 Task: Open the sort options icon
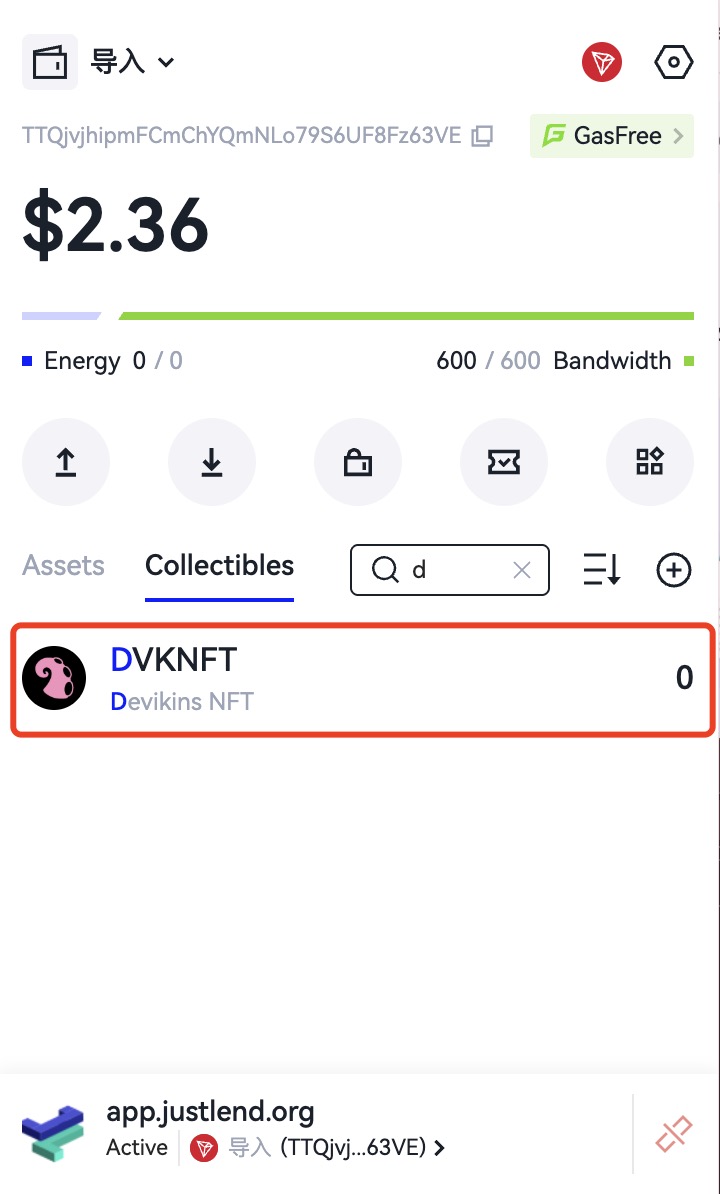601,570
